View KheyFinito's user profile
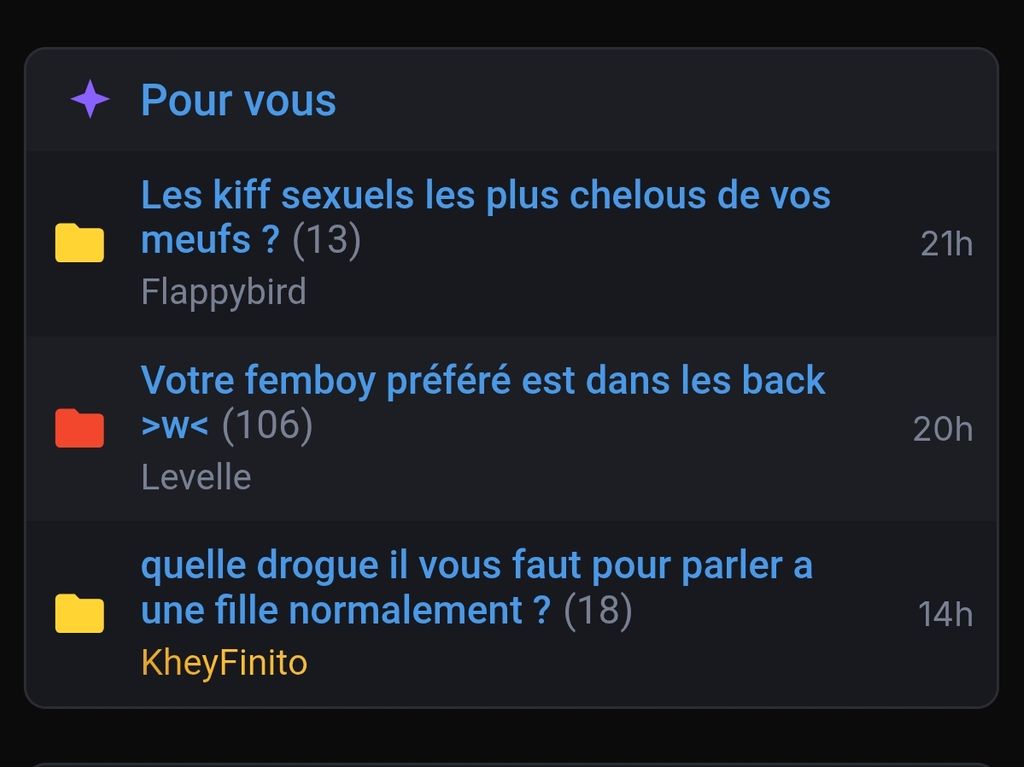1024x767 pixels. (224, 662)
